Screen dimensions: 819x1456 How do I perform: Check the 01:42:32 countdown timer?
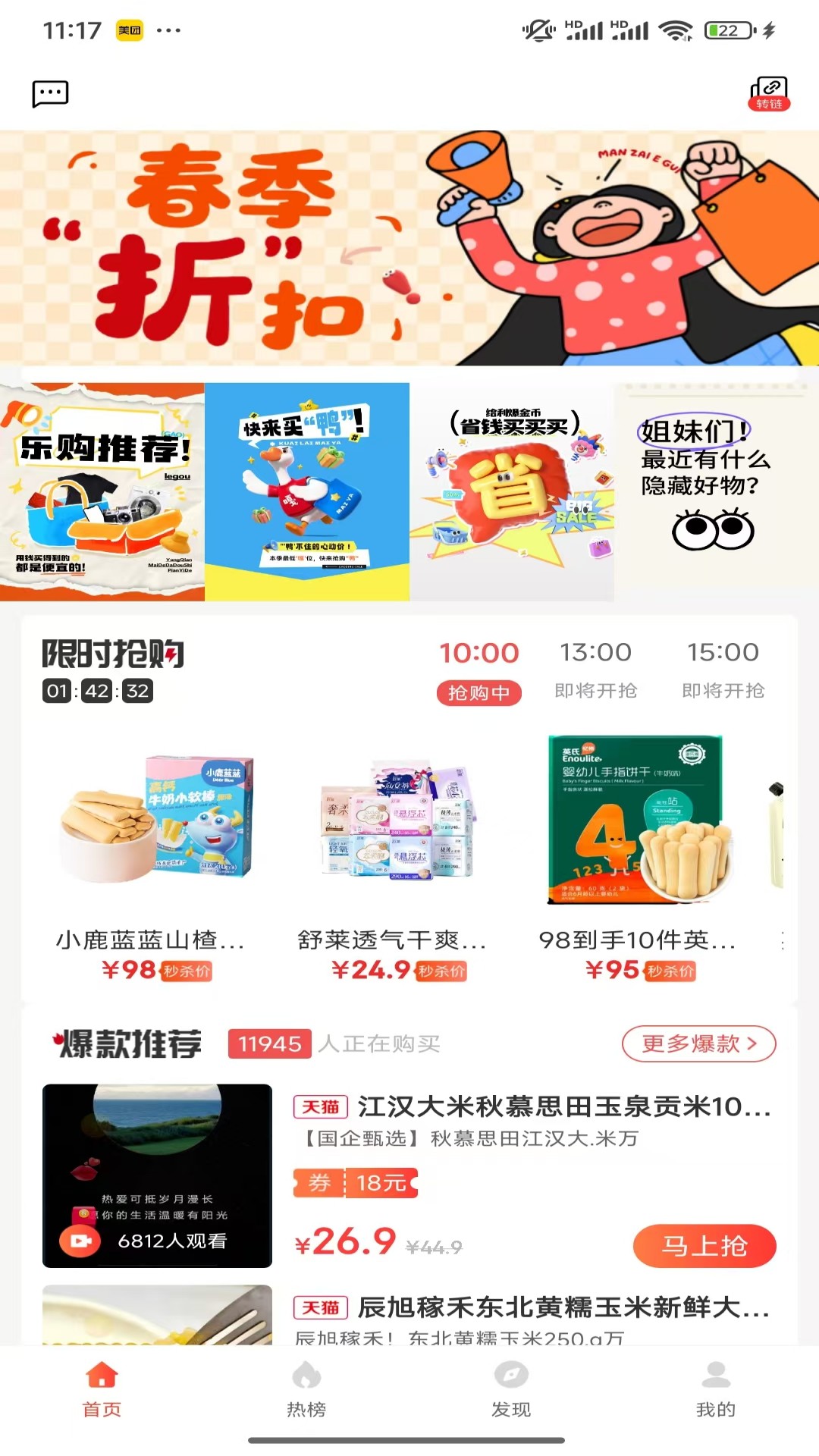(99, 692)
